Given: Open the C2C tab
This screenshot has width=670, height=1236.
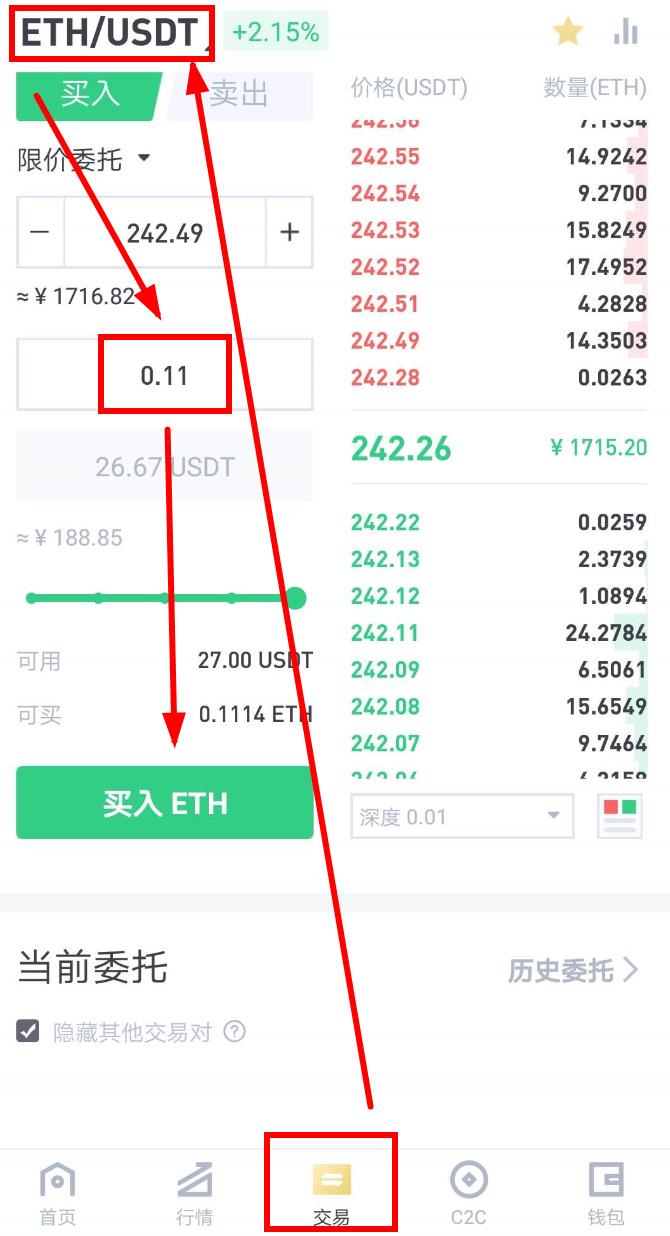Looking at the screenshot, I should coord(468,1194).
